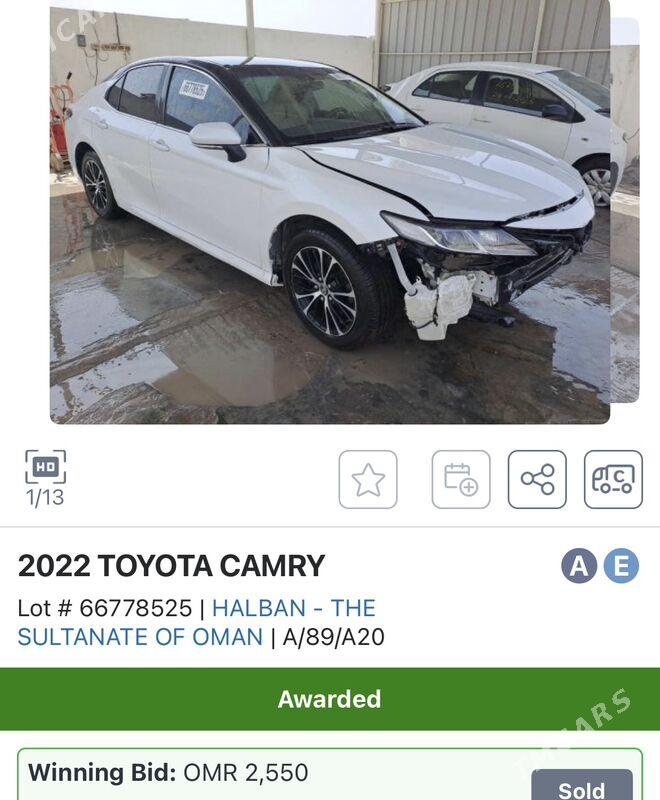Tap the Sold button

click(581, 788)
